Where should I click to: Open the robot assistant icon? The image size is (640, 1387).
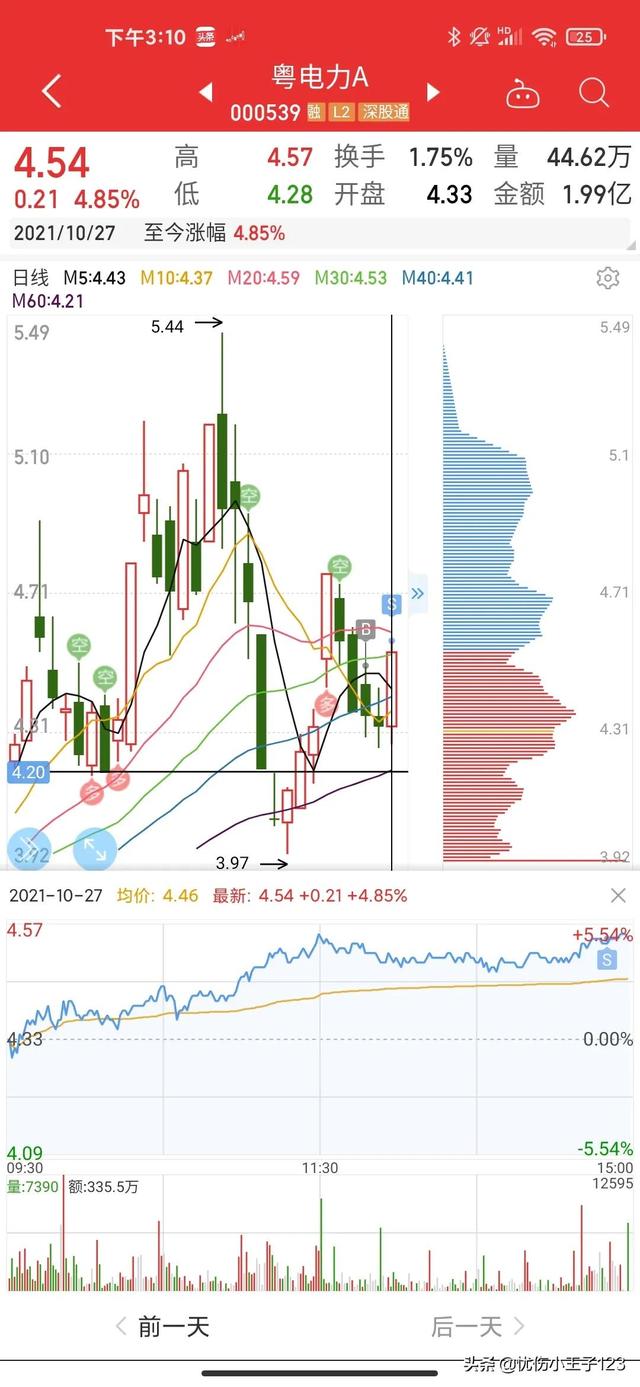point(523,95)
